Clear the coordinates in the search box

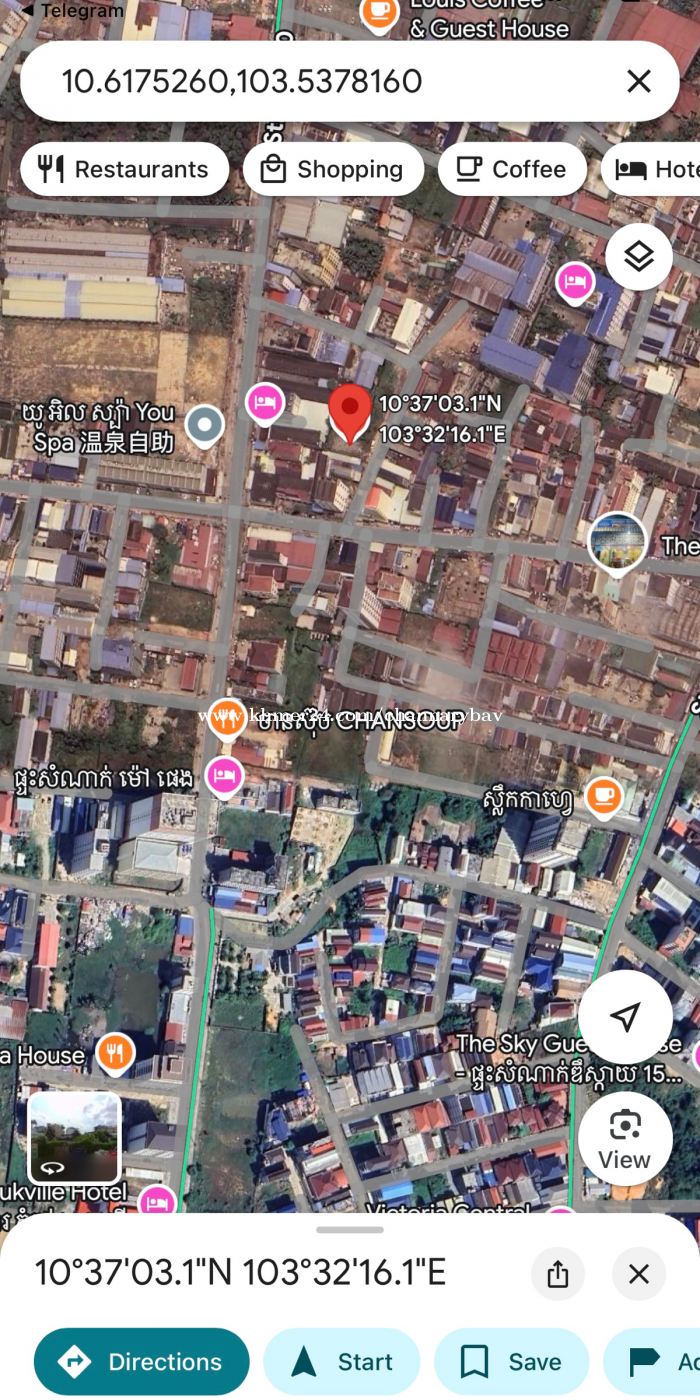click(x=638, y=81)
